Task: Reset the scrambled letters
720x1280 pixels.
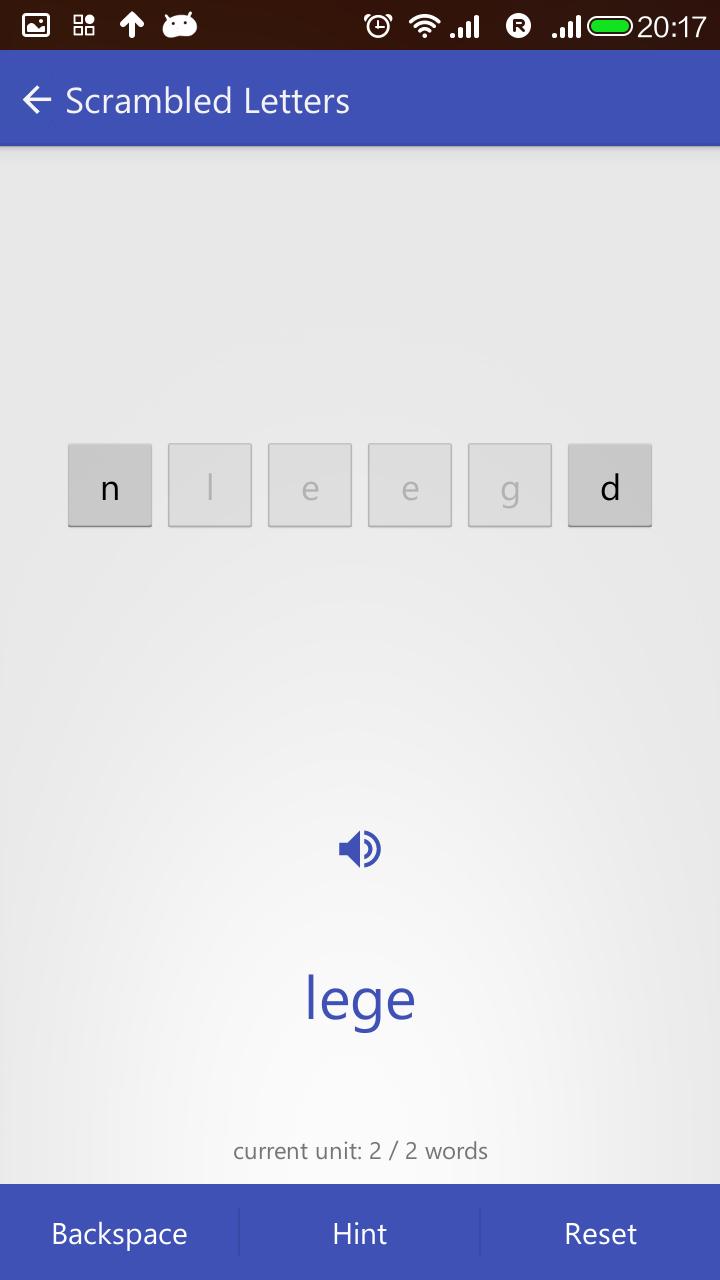Action: click(600, 1233)
